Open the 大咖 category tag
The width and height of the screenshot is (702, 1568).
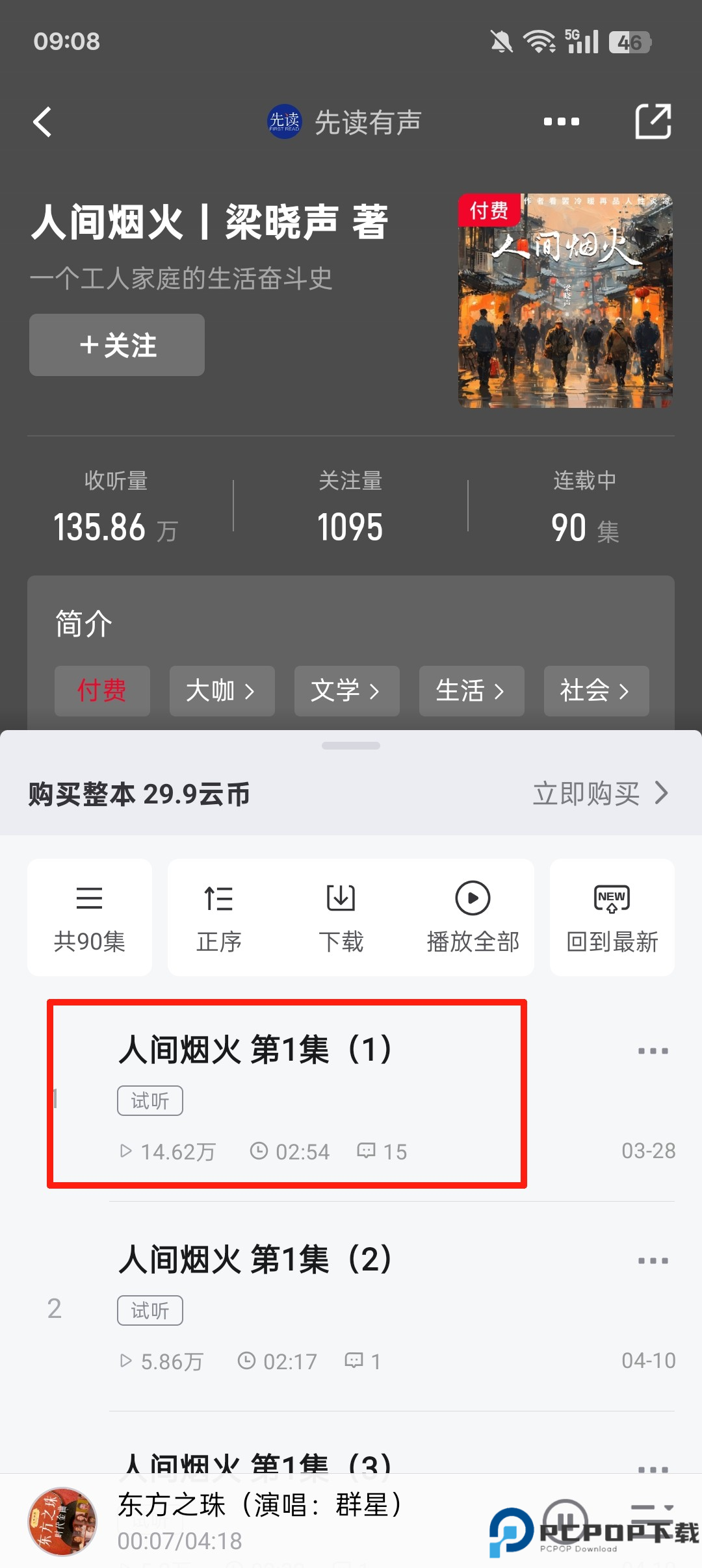[222, 691]
